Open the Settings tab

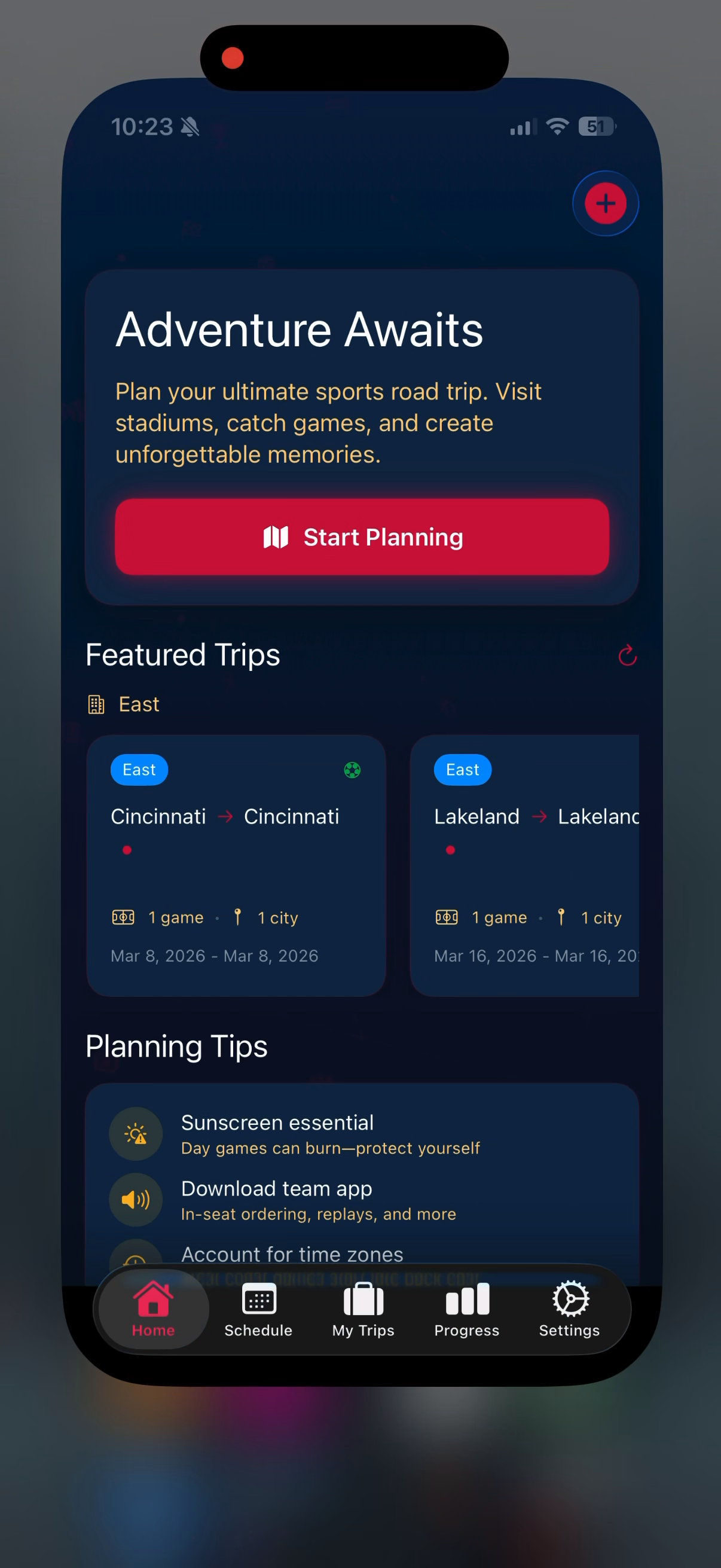(570, 1308)
